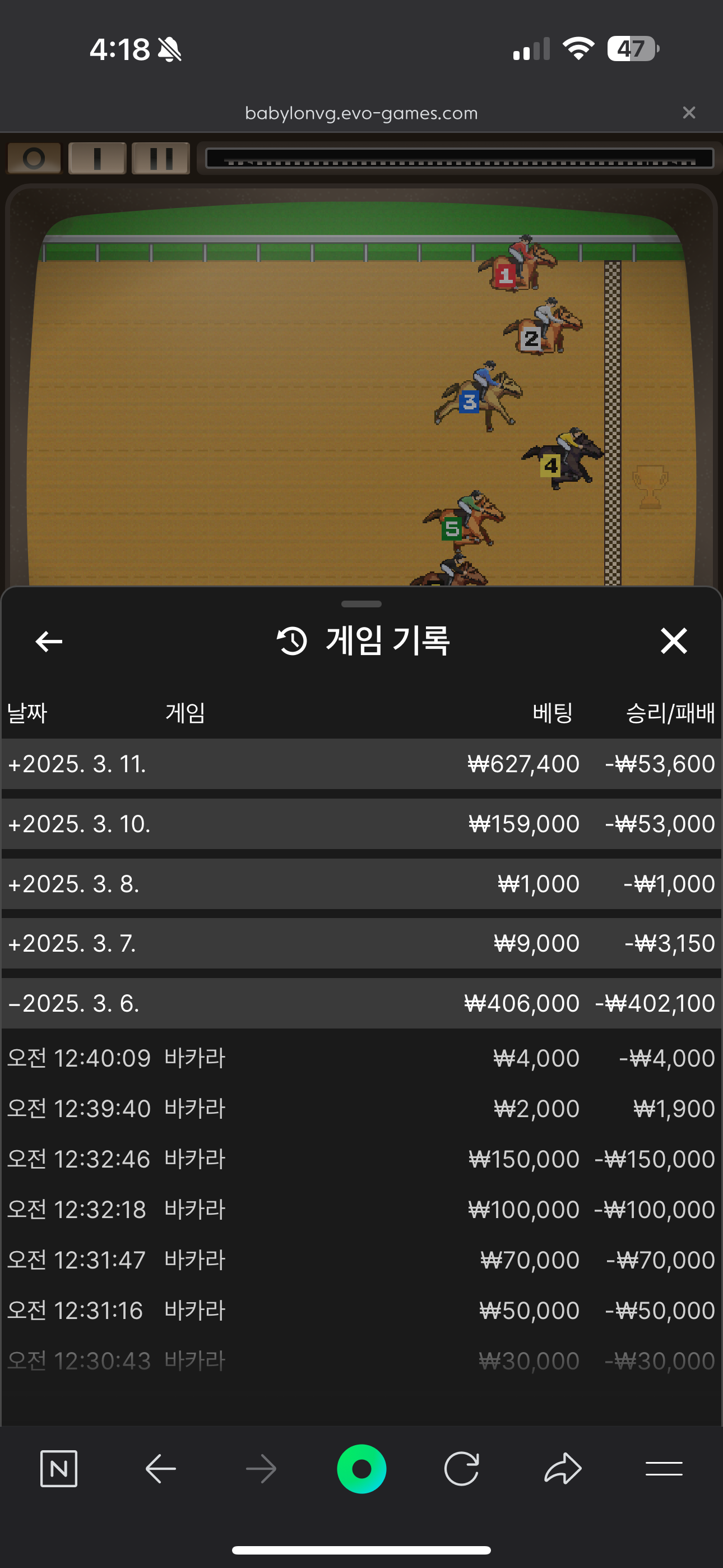Open the 12:32:46 baccarat record
The height and width of the screenshot is (1568, 723).
click(x=361, y=1159)
